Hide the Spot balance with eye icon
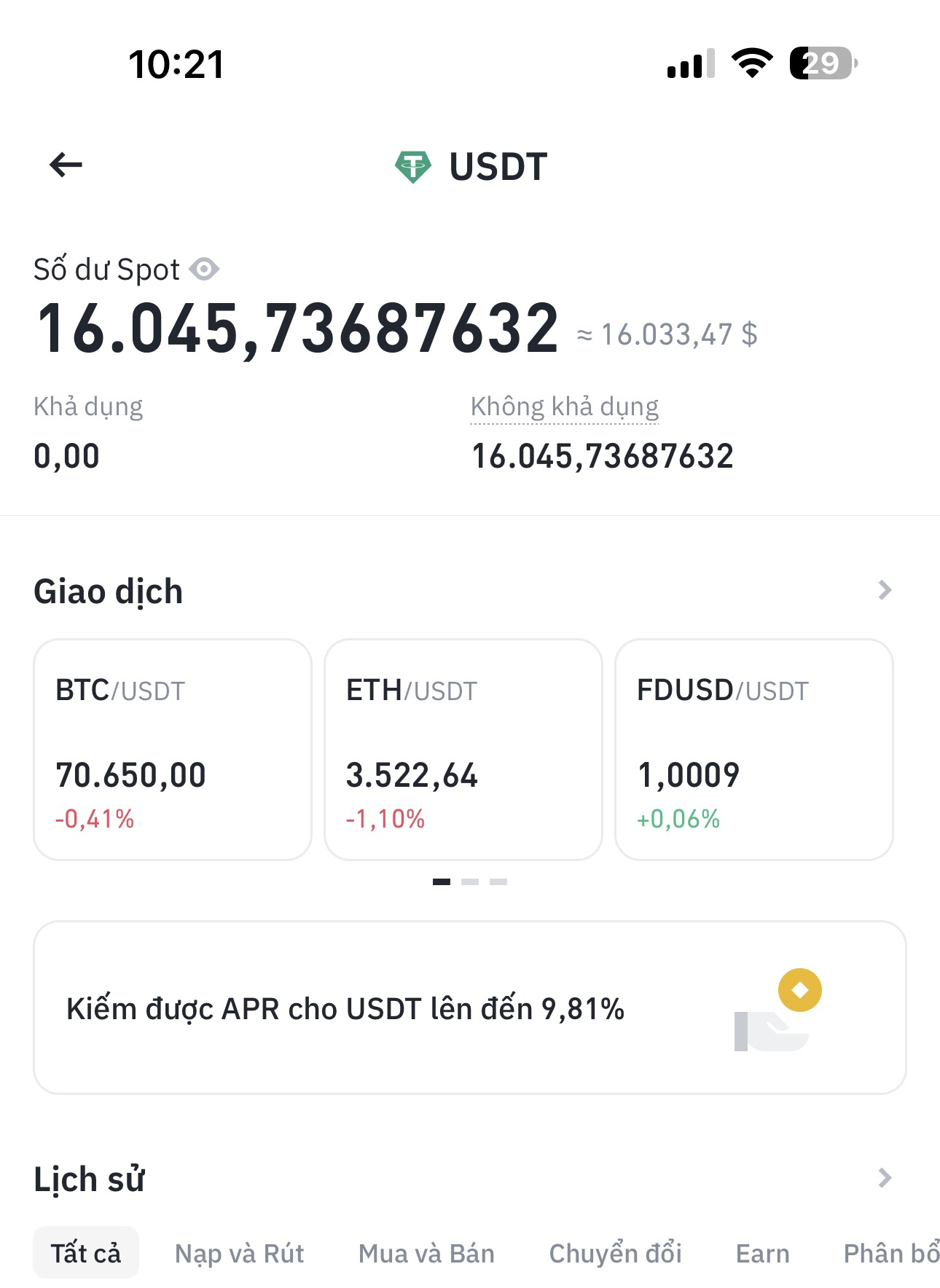This screenshot has width=940, height=1288. coord(204,270)
